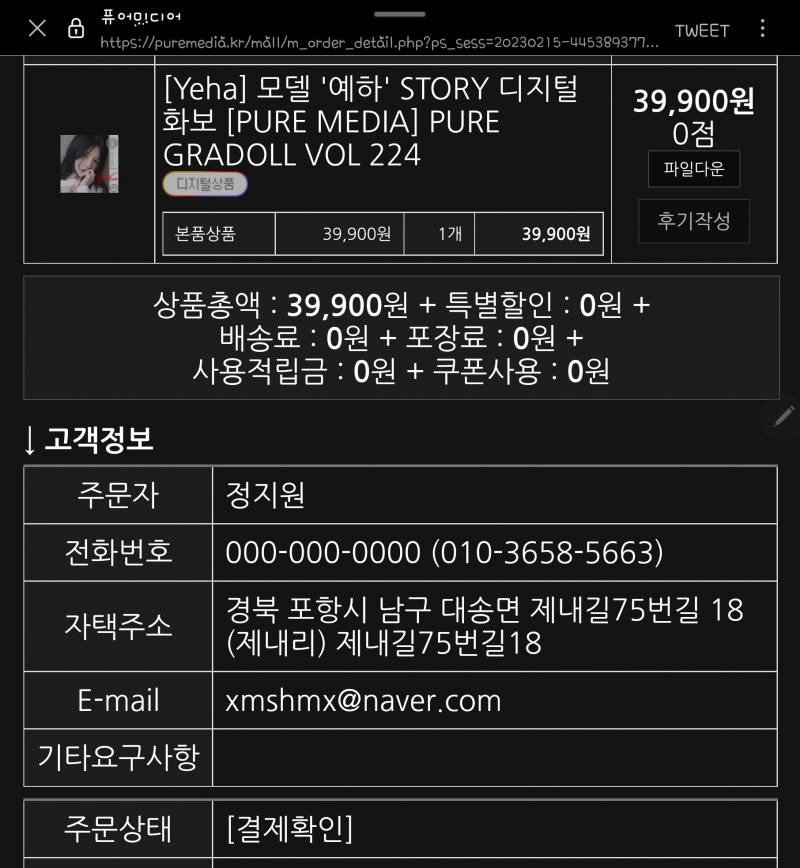Tap the TWEET button
The image size is (800, 868).
point(701,30)
